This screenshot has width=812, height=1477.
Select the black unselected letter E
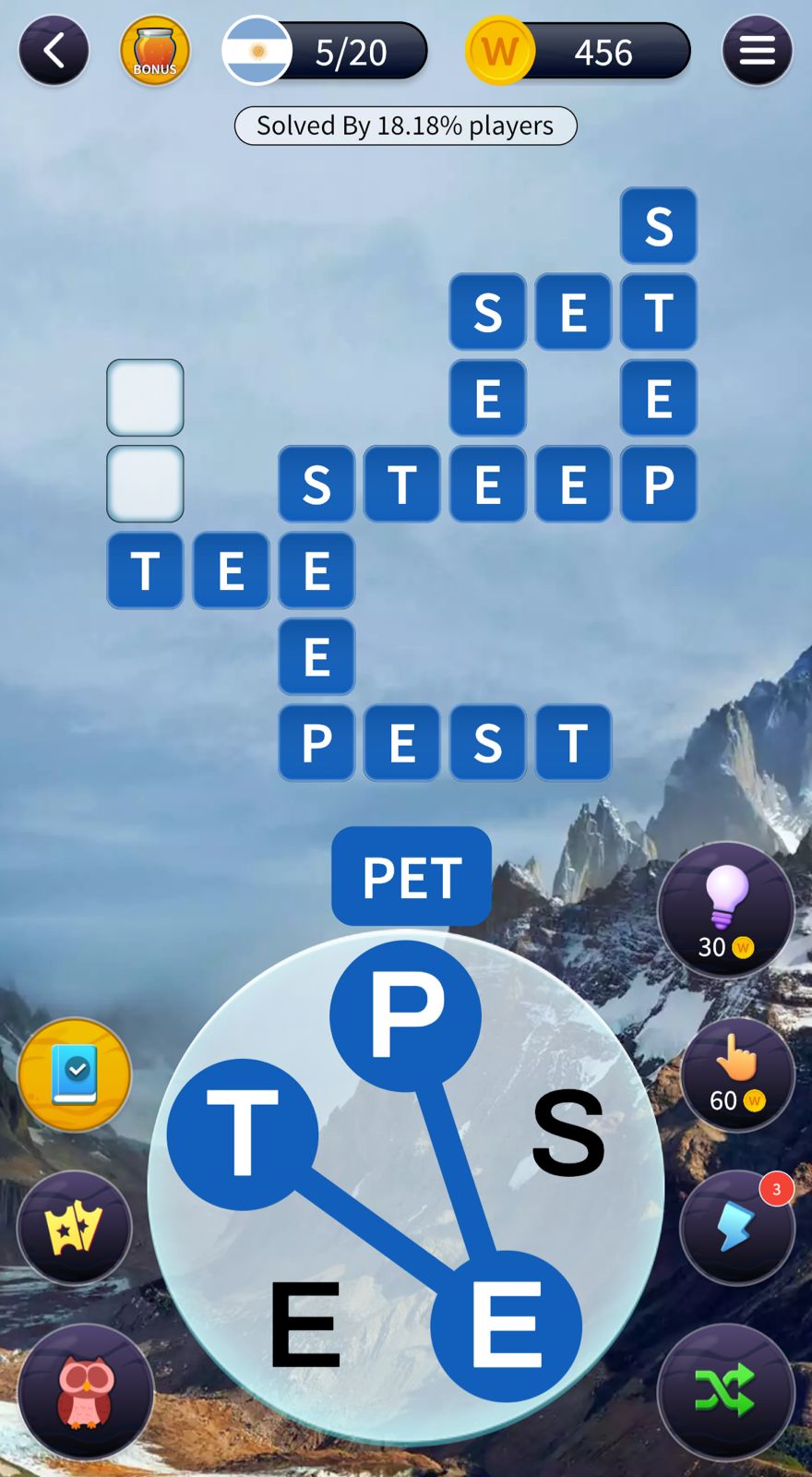pyautogui.click(x=305, y=1325)
